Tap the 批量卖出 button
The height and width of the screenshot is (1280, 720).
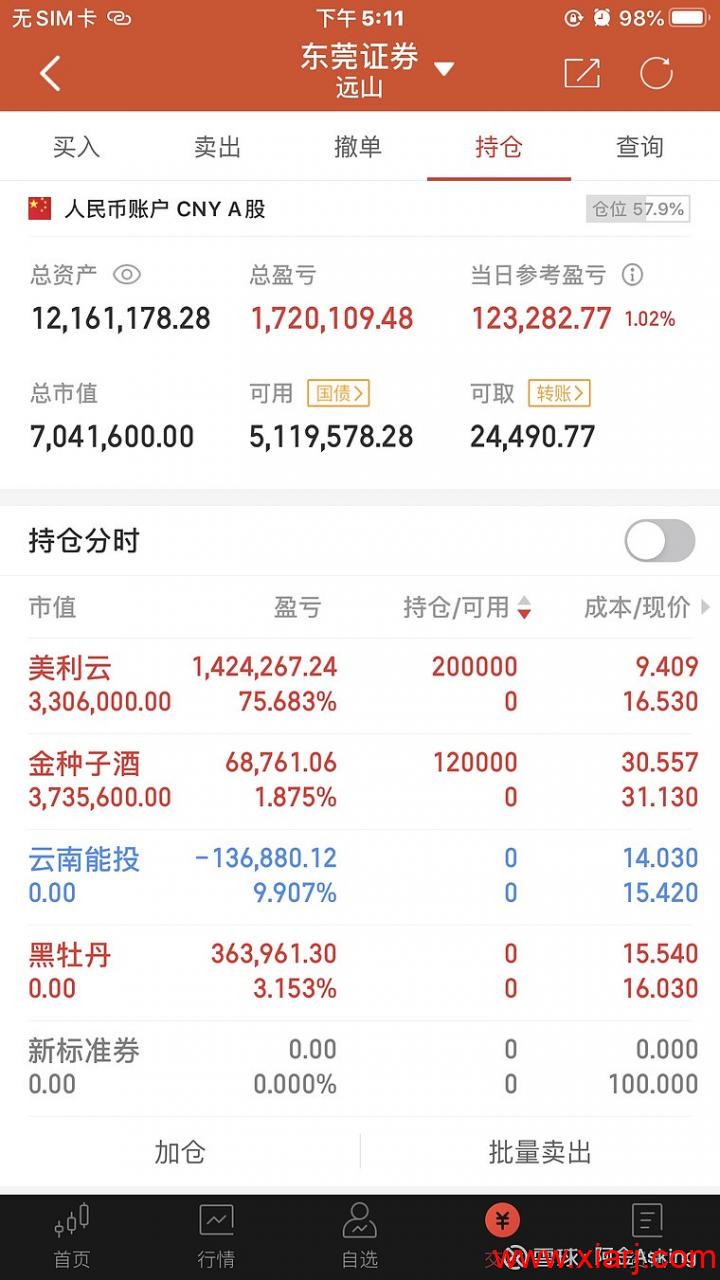point(540,1152)
